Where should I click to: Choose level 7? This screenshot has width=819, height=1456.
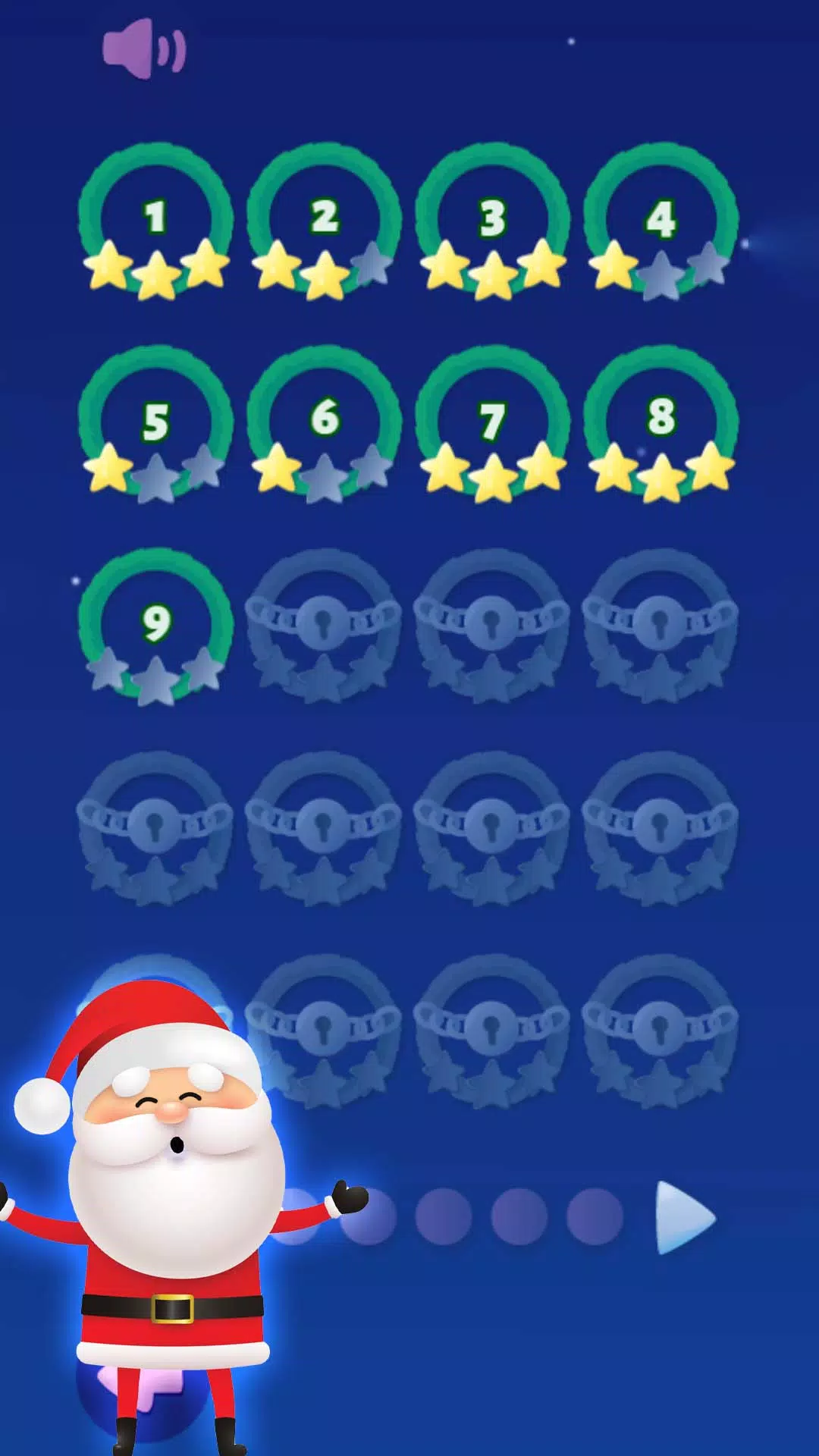pyautogui.click(x=493, y=421)
